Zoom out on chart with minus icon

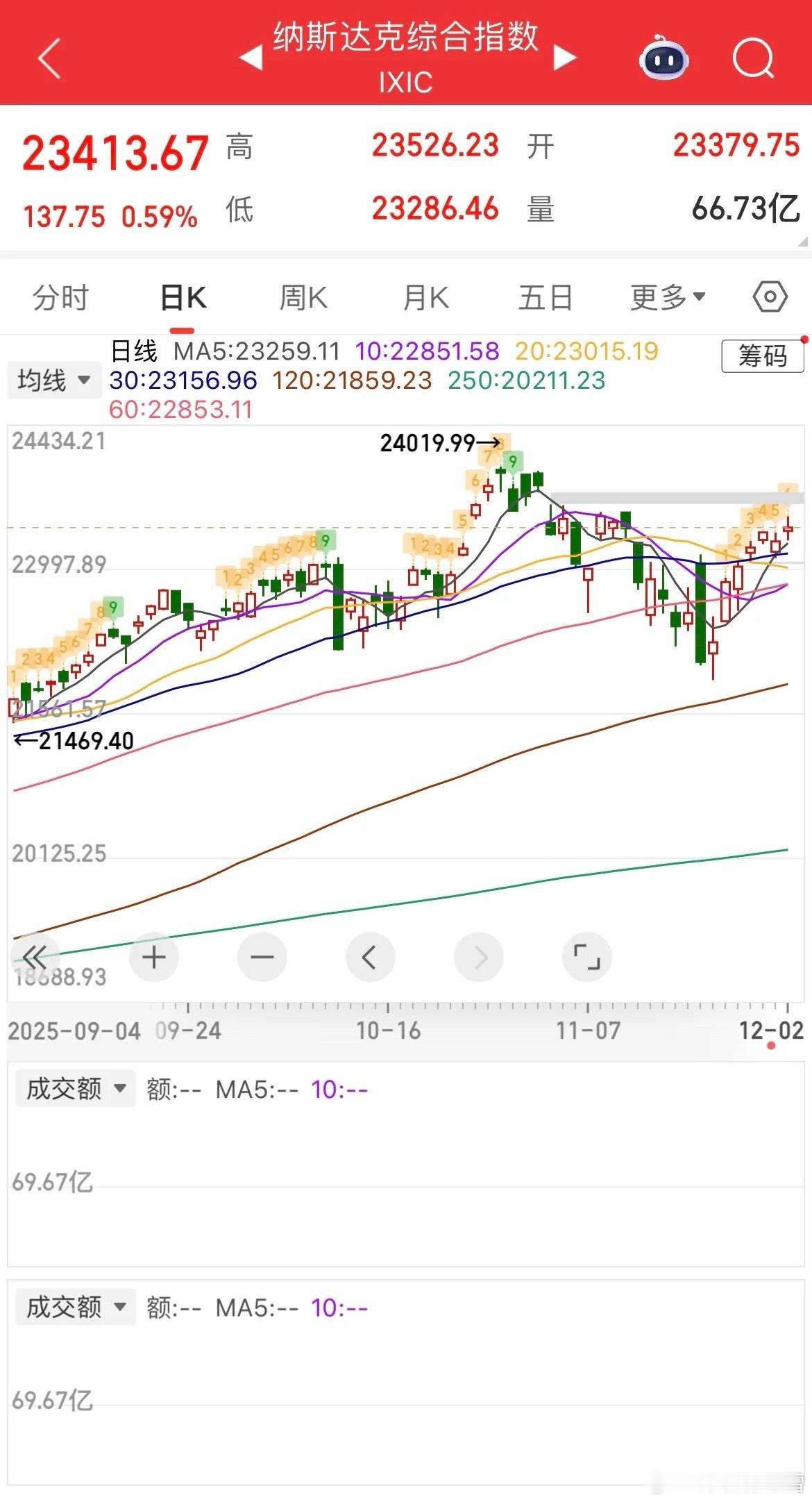click(x=262, y=956)
